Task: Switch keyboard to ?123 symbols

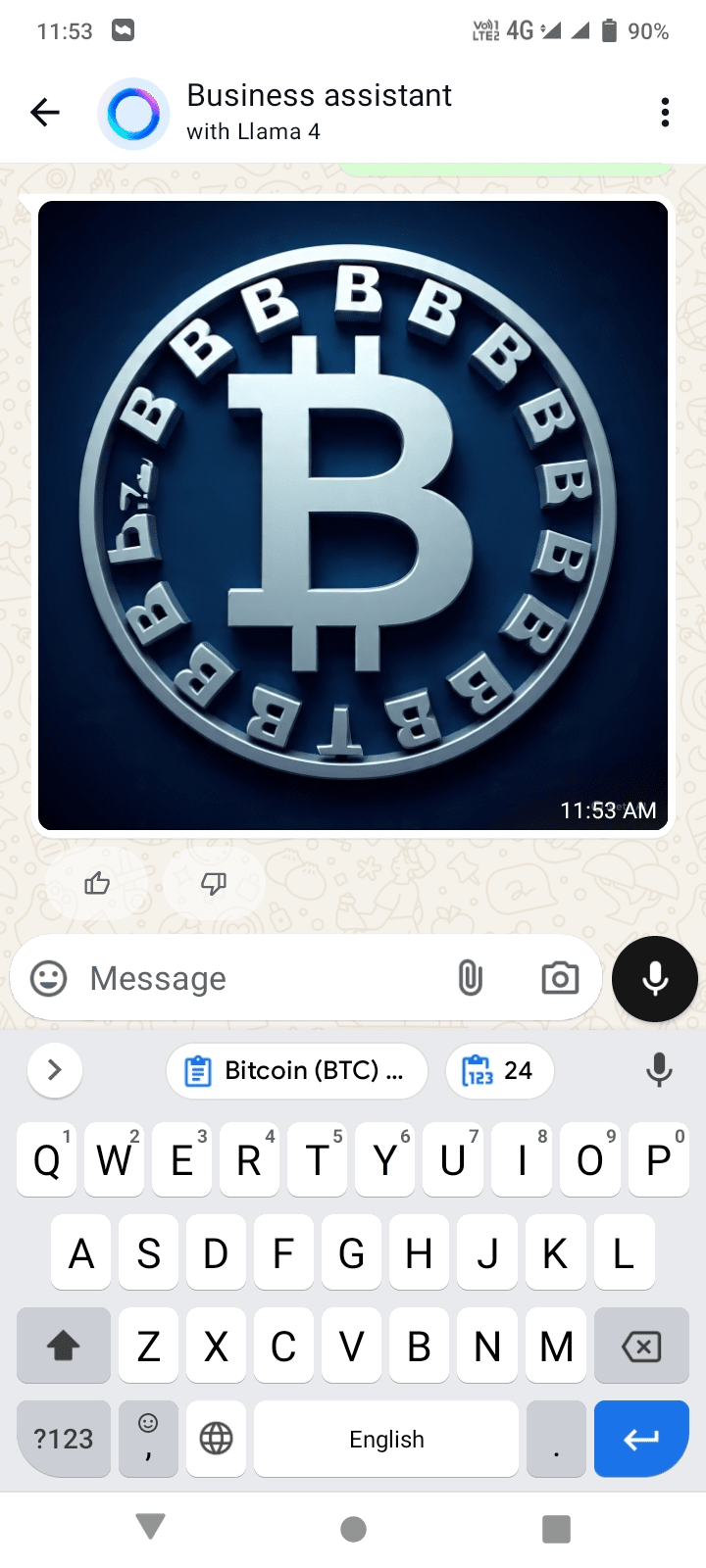Action: pos(64,1439)
